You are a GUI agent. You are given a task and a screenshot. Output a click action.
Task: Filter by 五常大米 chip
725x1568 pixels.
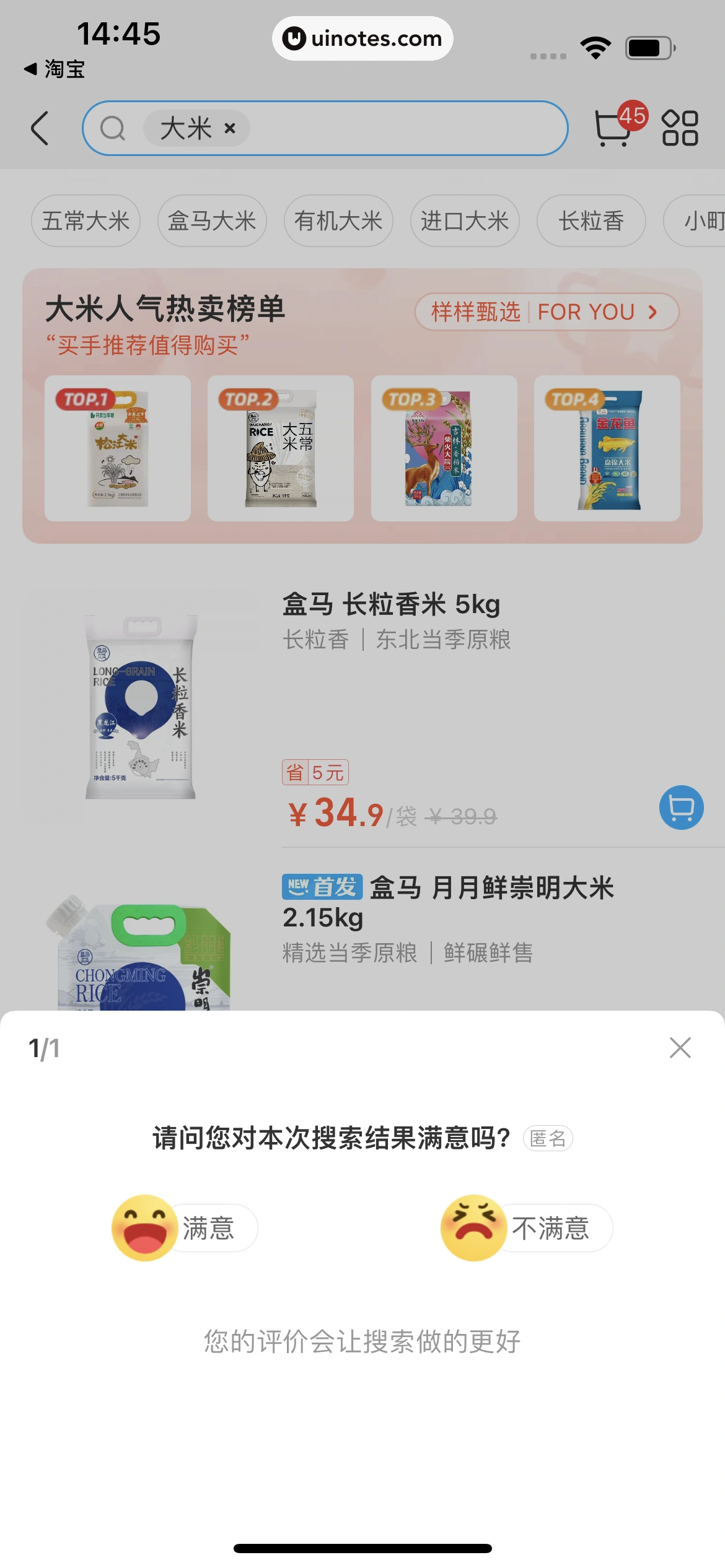pyautogui.click(x=86, y=221)
